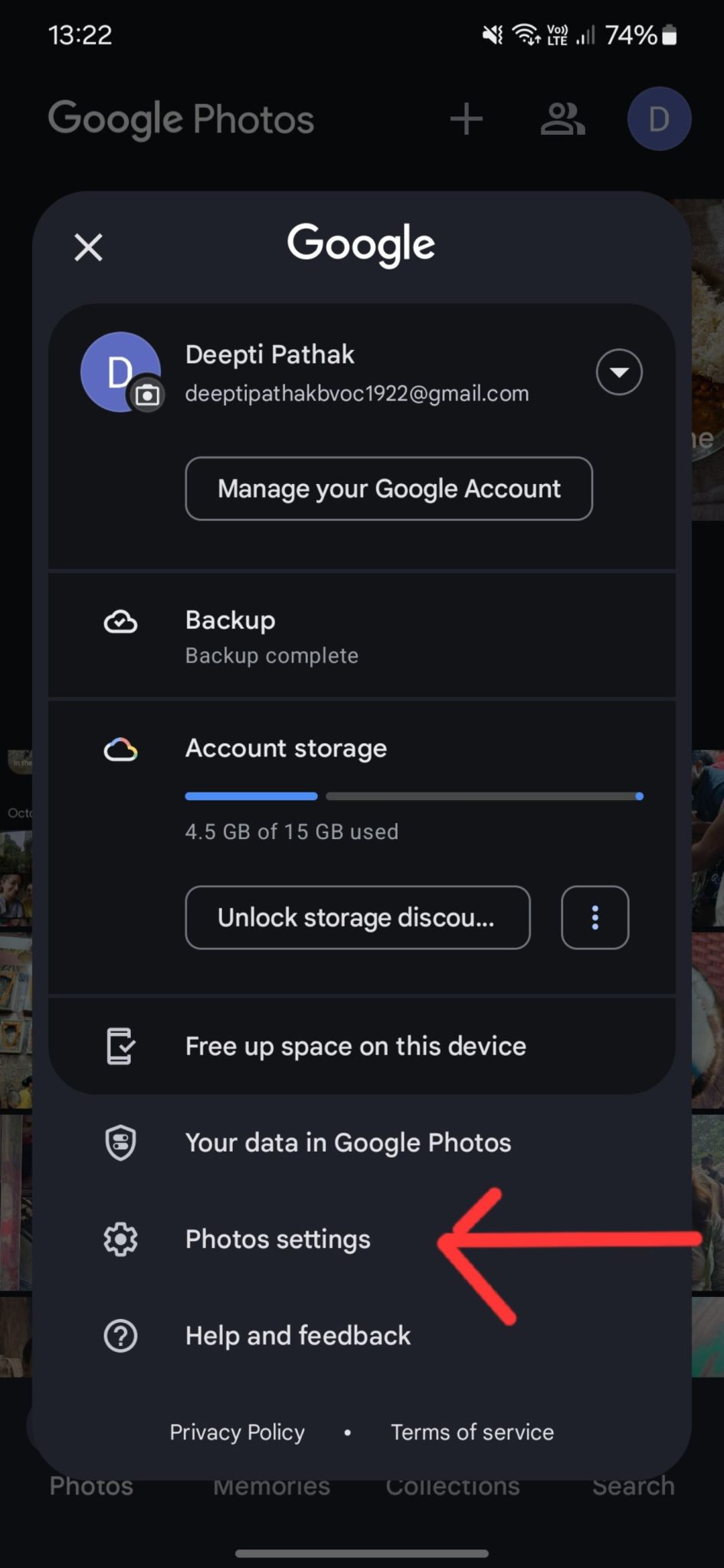Open the sharing people icon in top bar
This screenshot has height=1568, width=724.
(562, 119)
